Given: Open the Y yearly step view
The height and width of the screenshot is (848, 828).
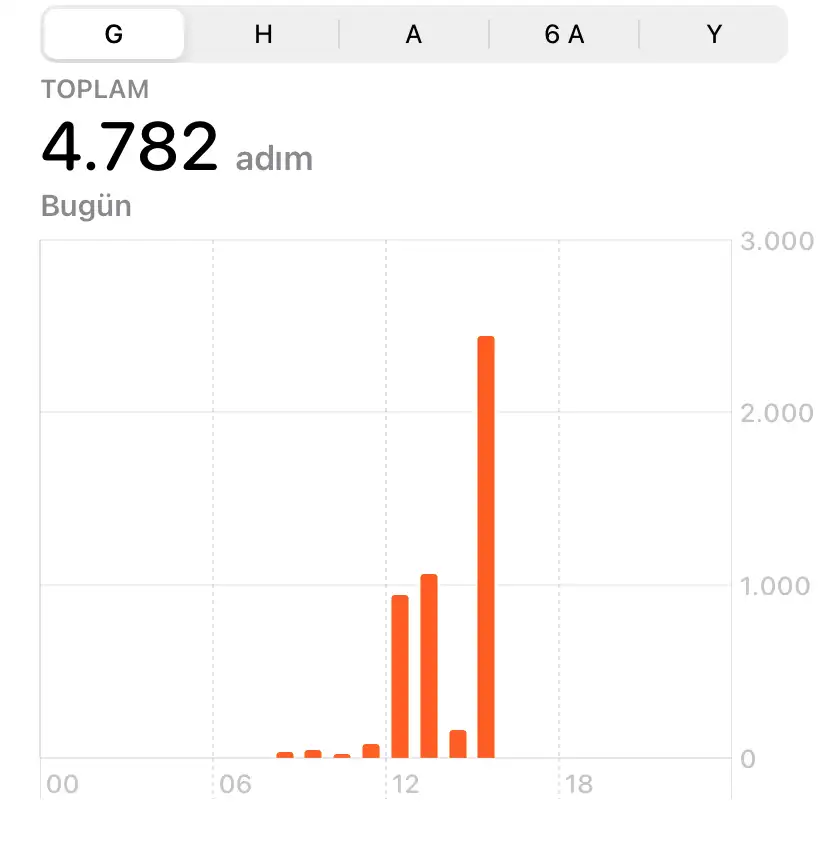Looking at the screenshot, I should coord(714,35).
